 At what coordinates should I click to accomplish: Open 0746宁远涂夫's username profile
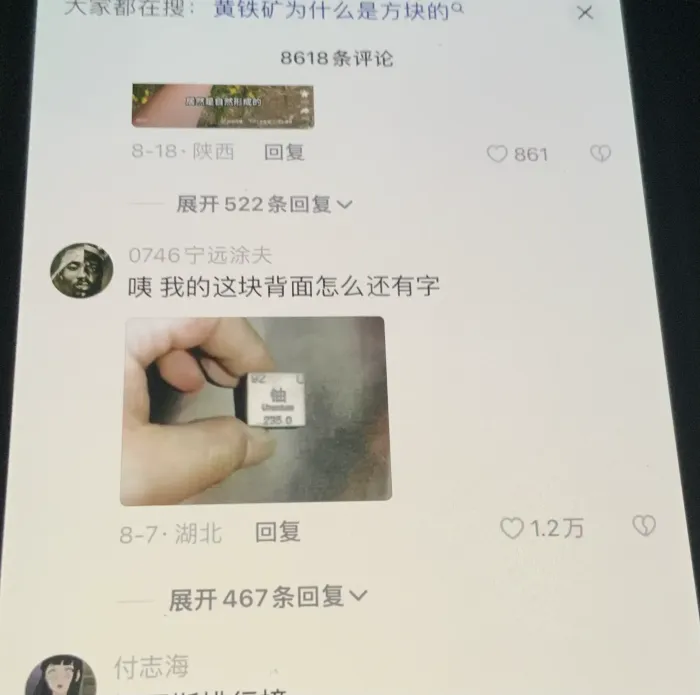click(200, 256)
